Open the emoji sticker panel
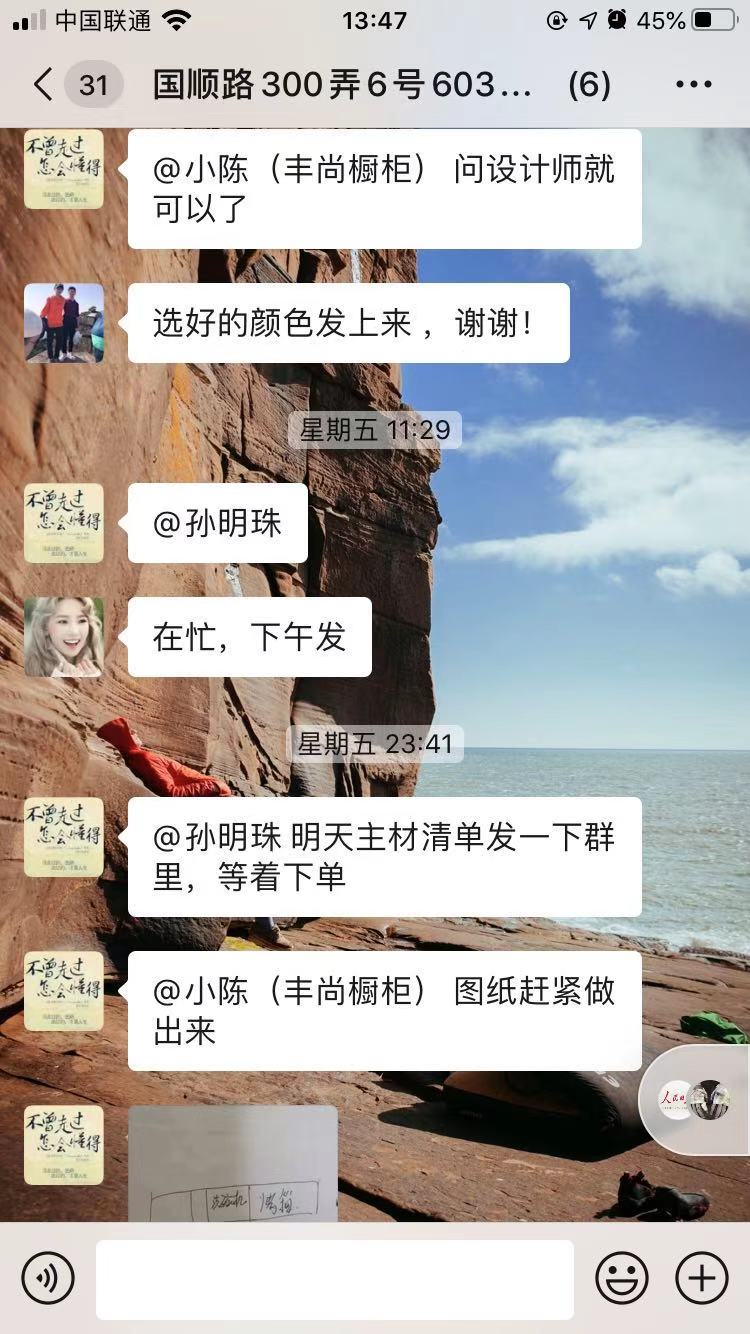Viewport: 750px width, 1334px height. (621, 1278)
